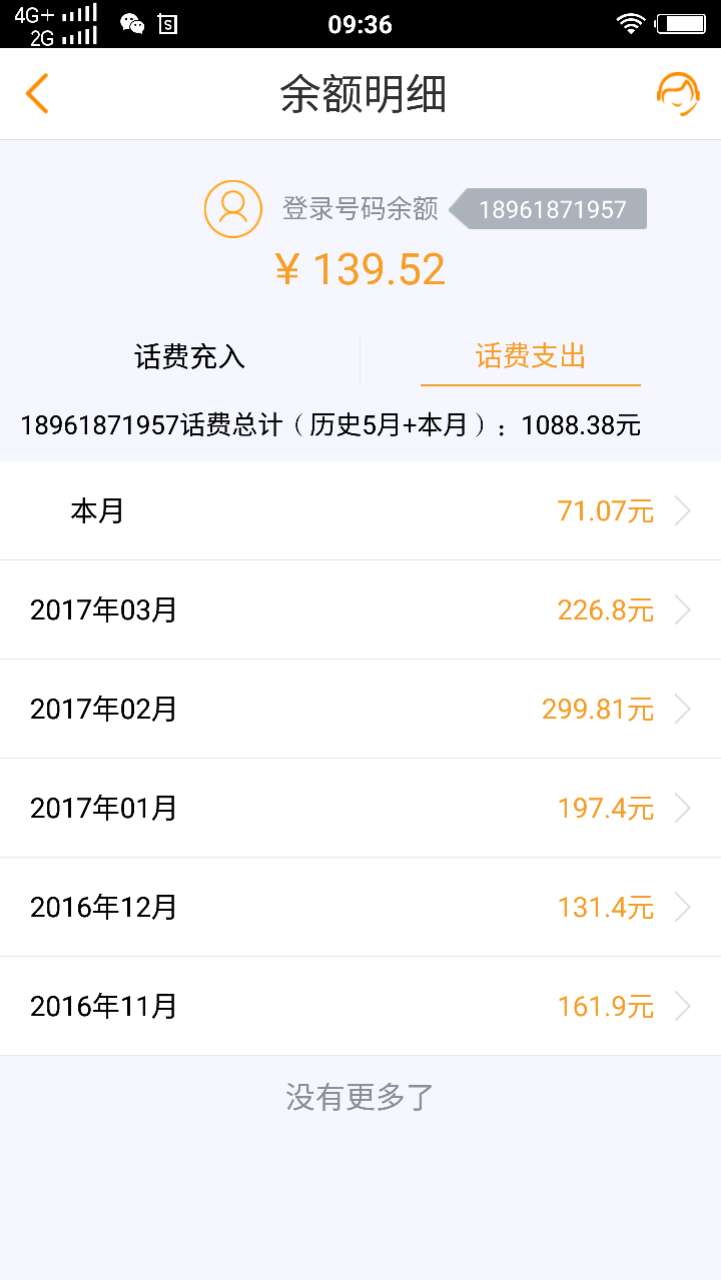Go back from 余额明细 page
Screen dimensions: 721x1280
[x=37, y=94]
